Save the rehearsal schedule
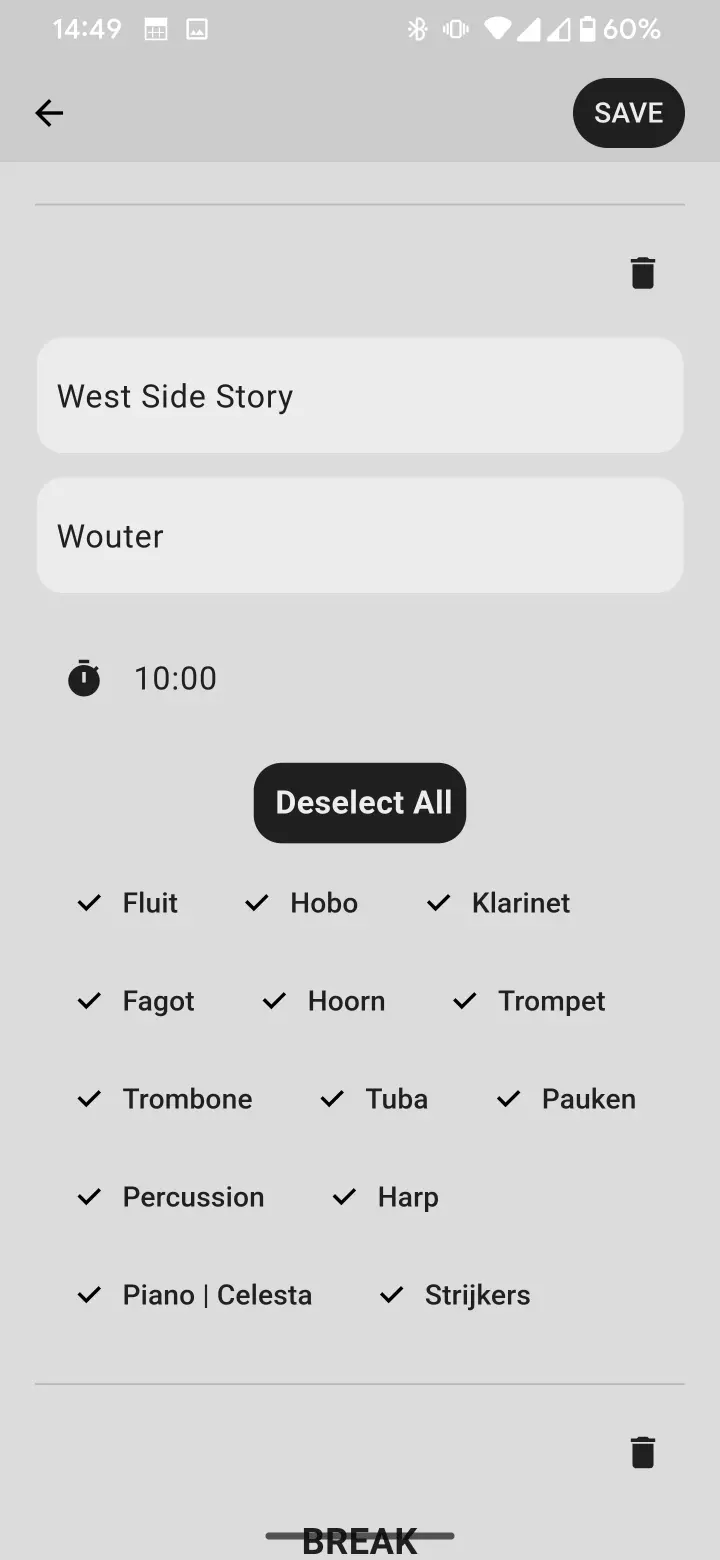The width and height of the screenshot is (720, 1560). 628,113
